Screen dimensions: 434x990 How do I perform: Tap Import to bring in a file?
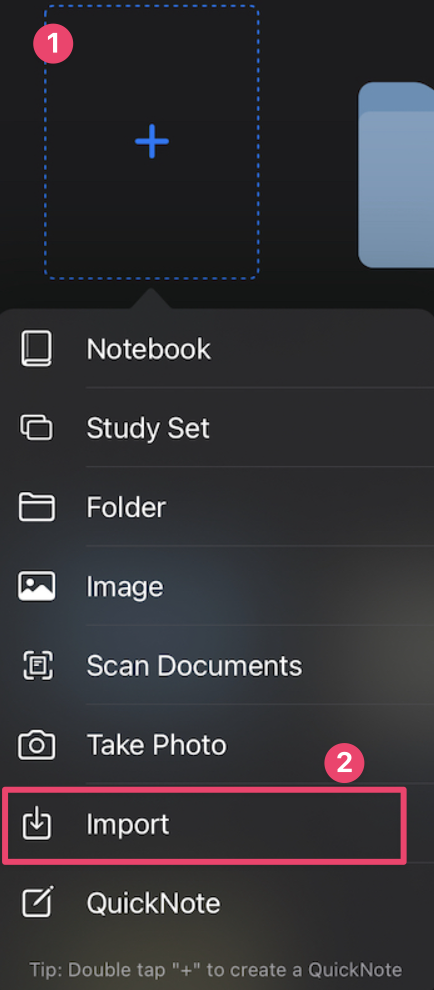(204, 825)
